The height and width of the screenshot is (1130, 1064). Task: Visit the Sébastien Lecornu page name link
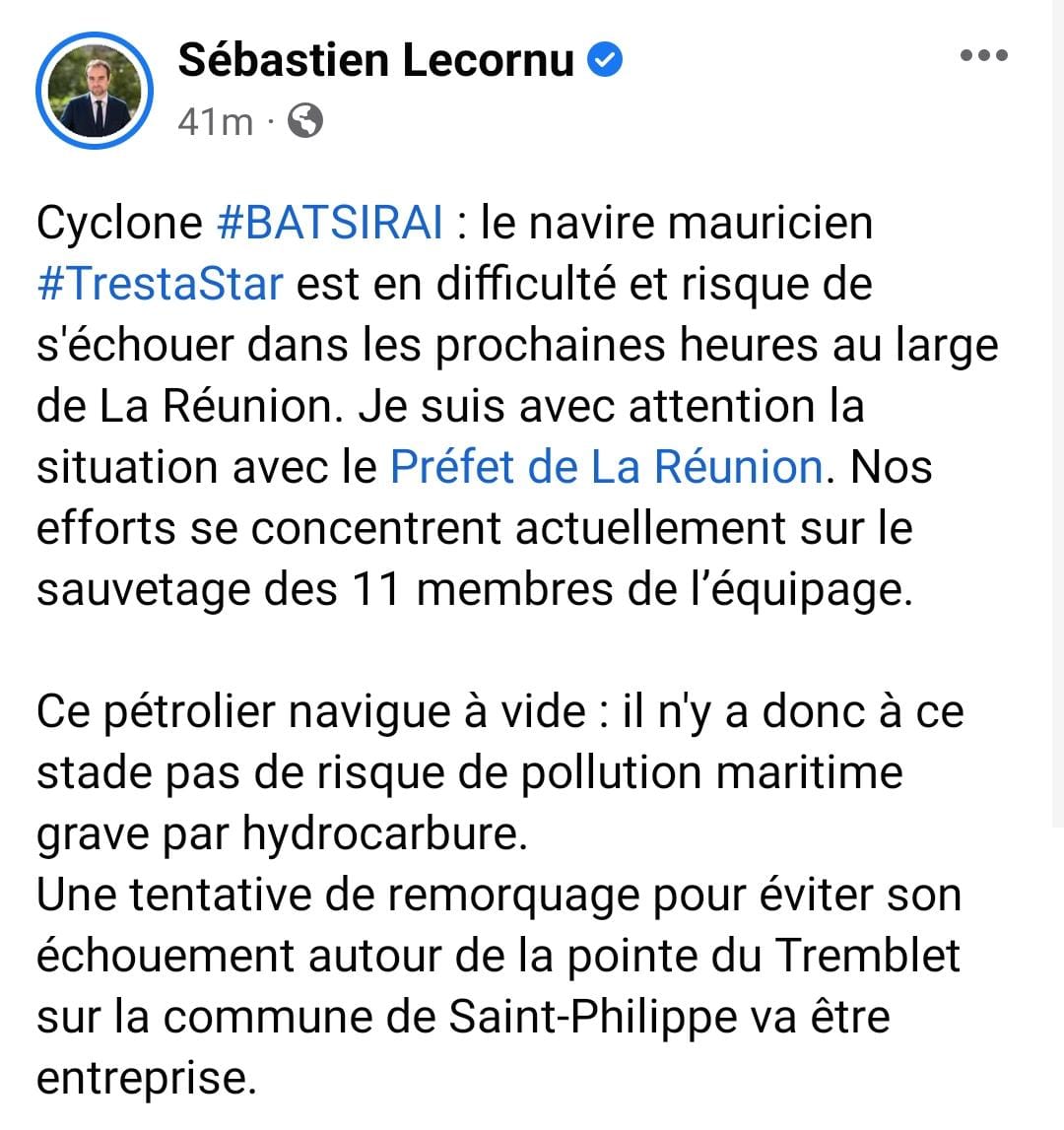coord(375,61)
